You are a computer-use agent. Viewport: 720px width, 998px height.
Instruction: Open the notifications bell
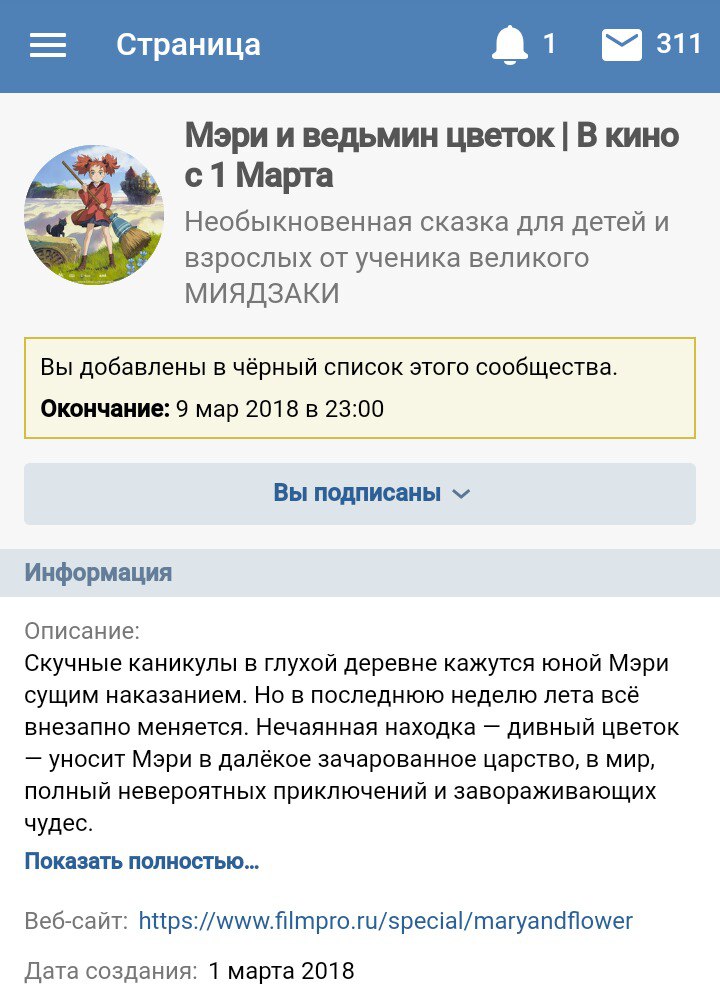click(510, 45)
